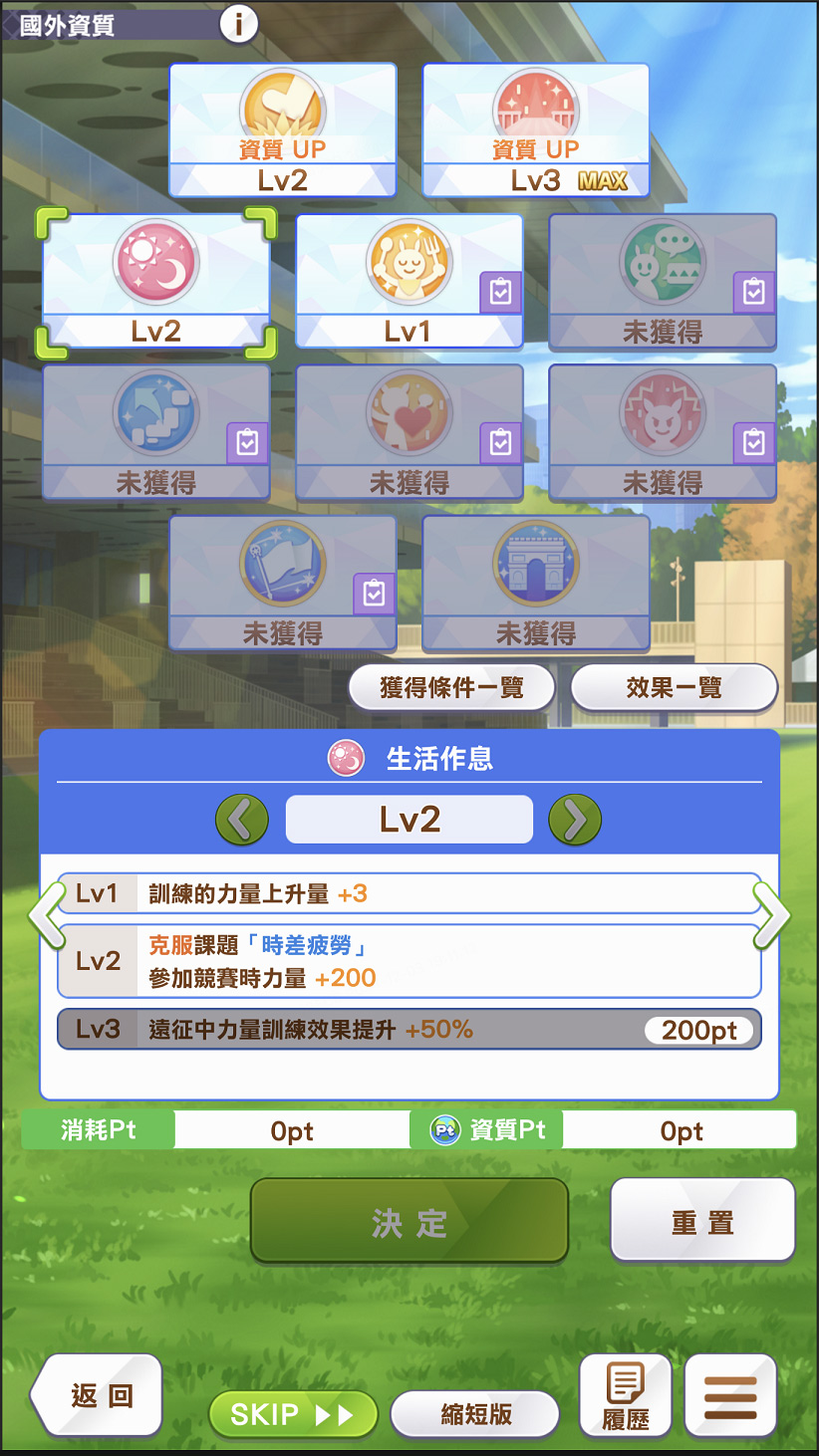
Task: Select the sun and moon Lv2 aptitude card
Action: [155, 282]
